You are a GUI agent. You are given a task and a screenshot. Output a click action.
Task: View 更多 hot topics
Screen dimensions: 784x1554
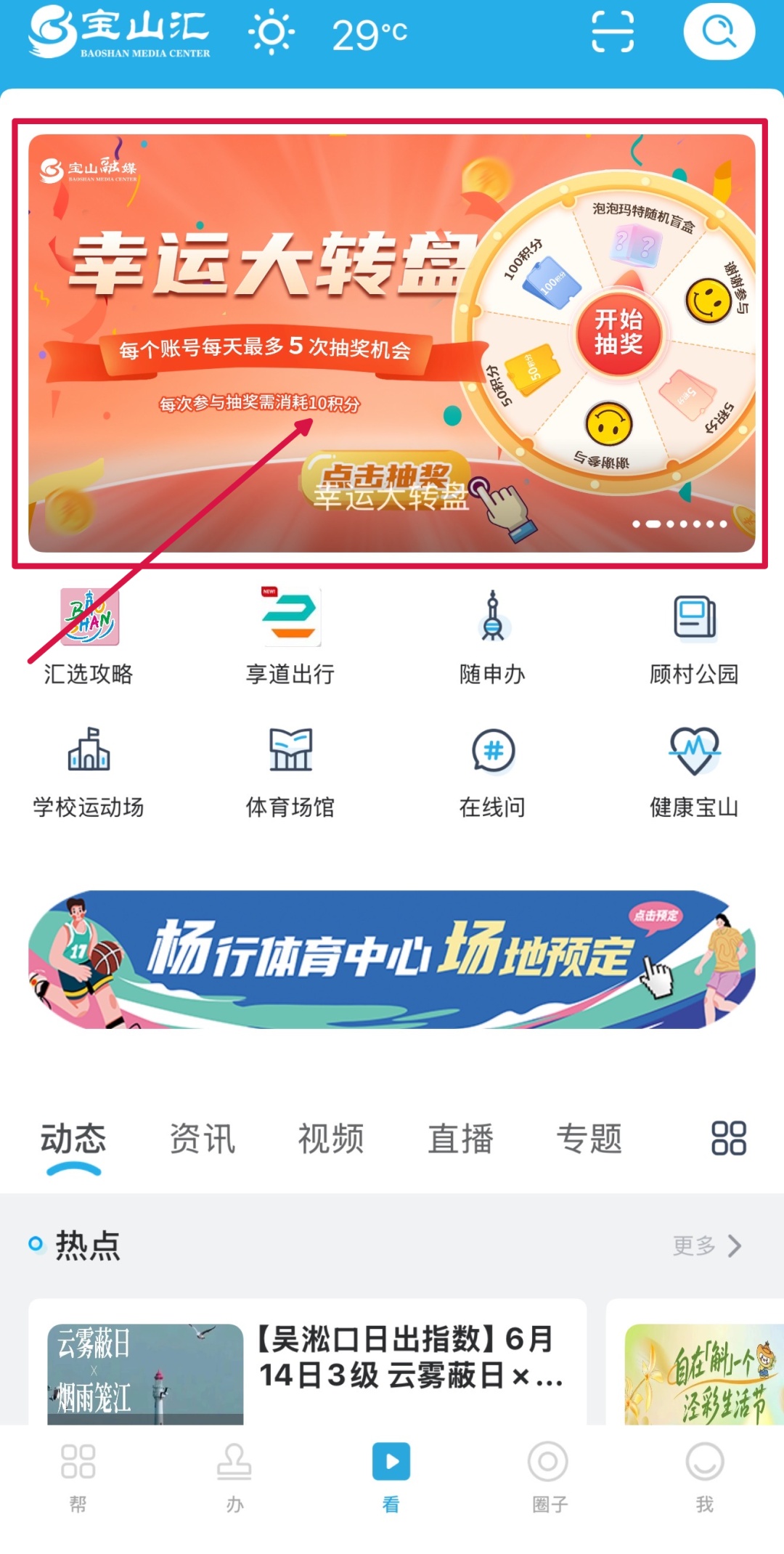click(706, 1245)
